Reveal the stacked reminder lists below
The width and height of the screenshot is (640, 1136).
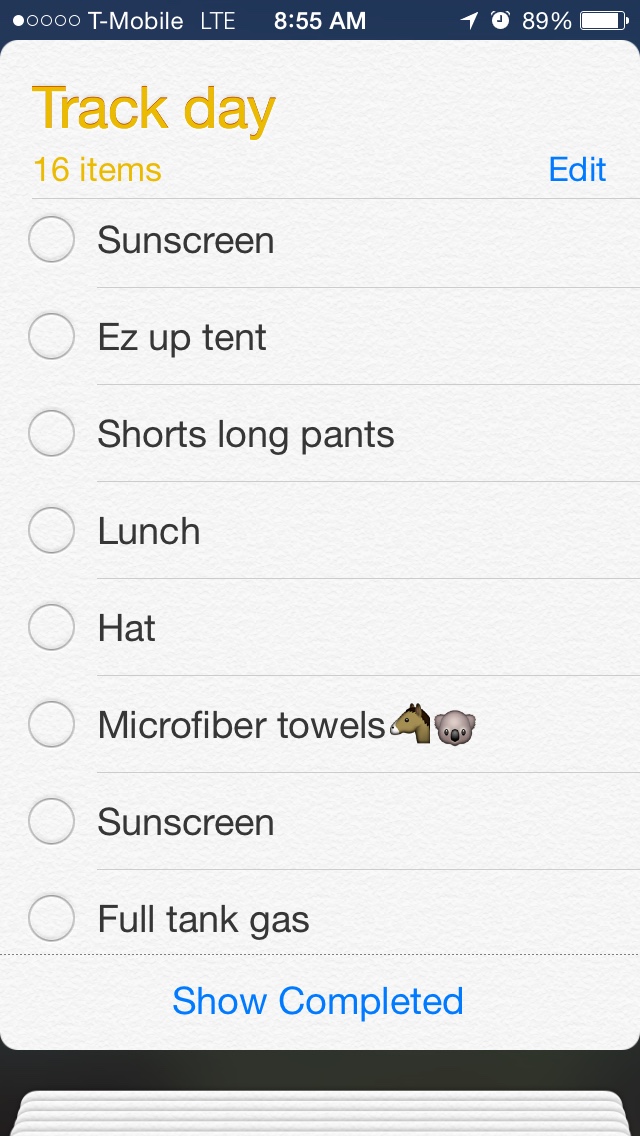pyautogui.click(x=320, y=1112)
